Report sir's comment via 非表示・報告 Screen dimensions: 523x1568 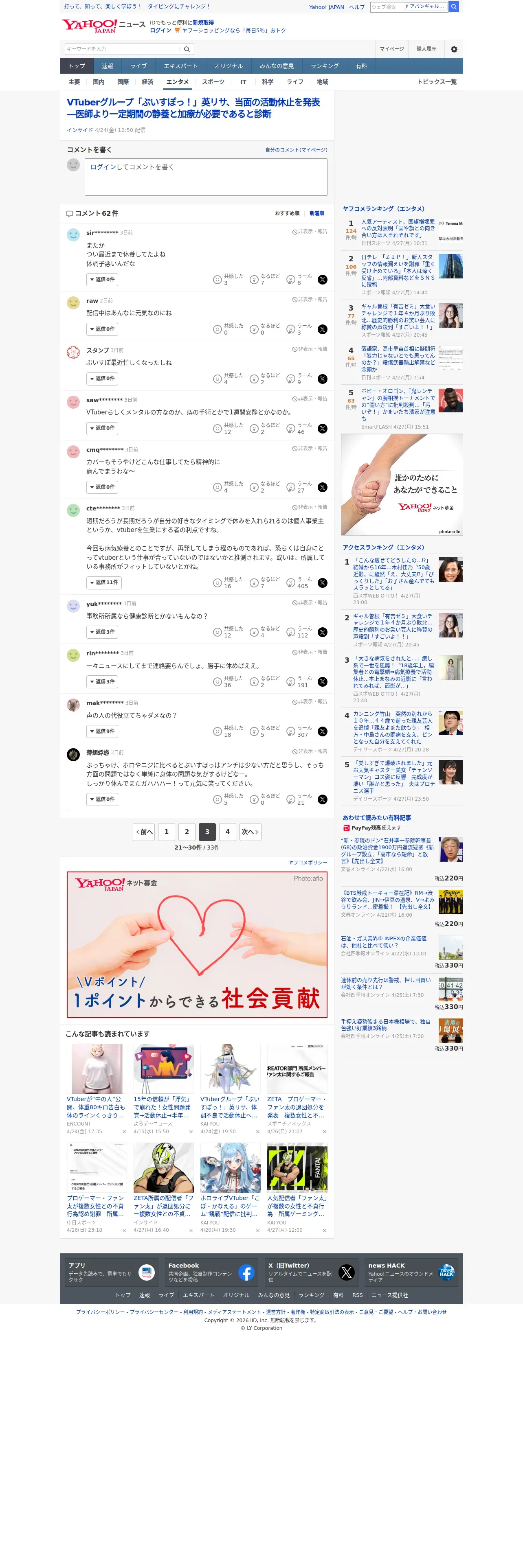point(309,232)
